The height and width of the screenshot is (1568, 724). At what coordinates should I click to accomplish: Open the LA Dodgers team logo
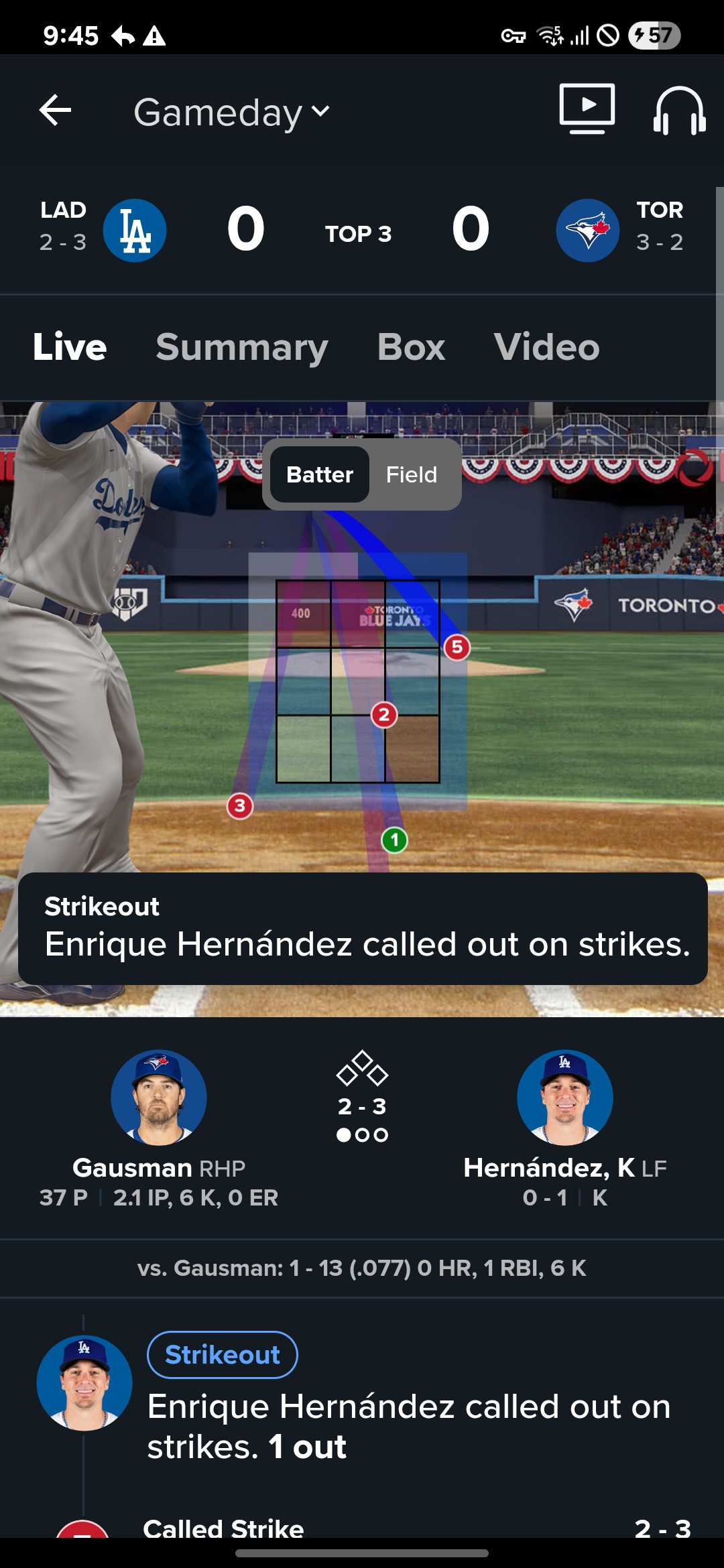tap(135, 231)
